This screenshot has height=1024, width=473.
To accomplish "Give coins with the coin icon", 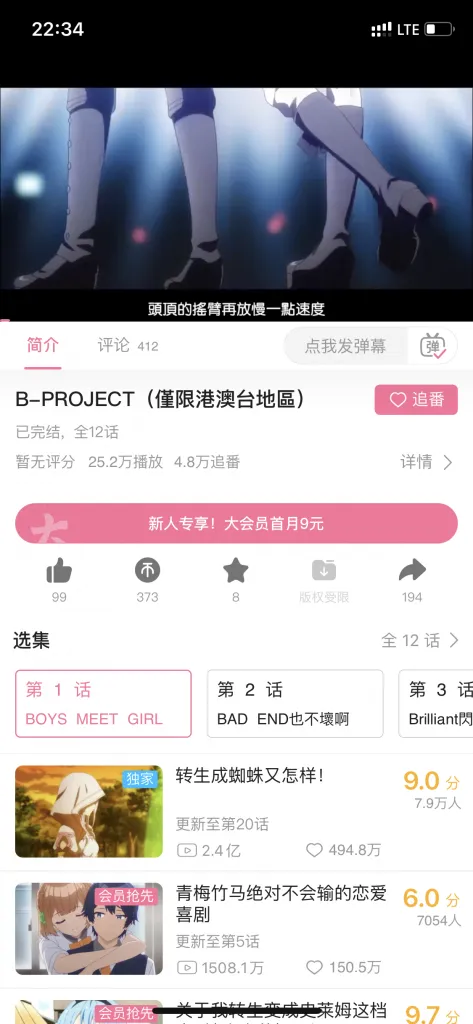I will click(x=147, y=579).
